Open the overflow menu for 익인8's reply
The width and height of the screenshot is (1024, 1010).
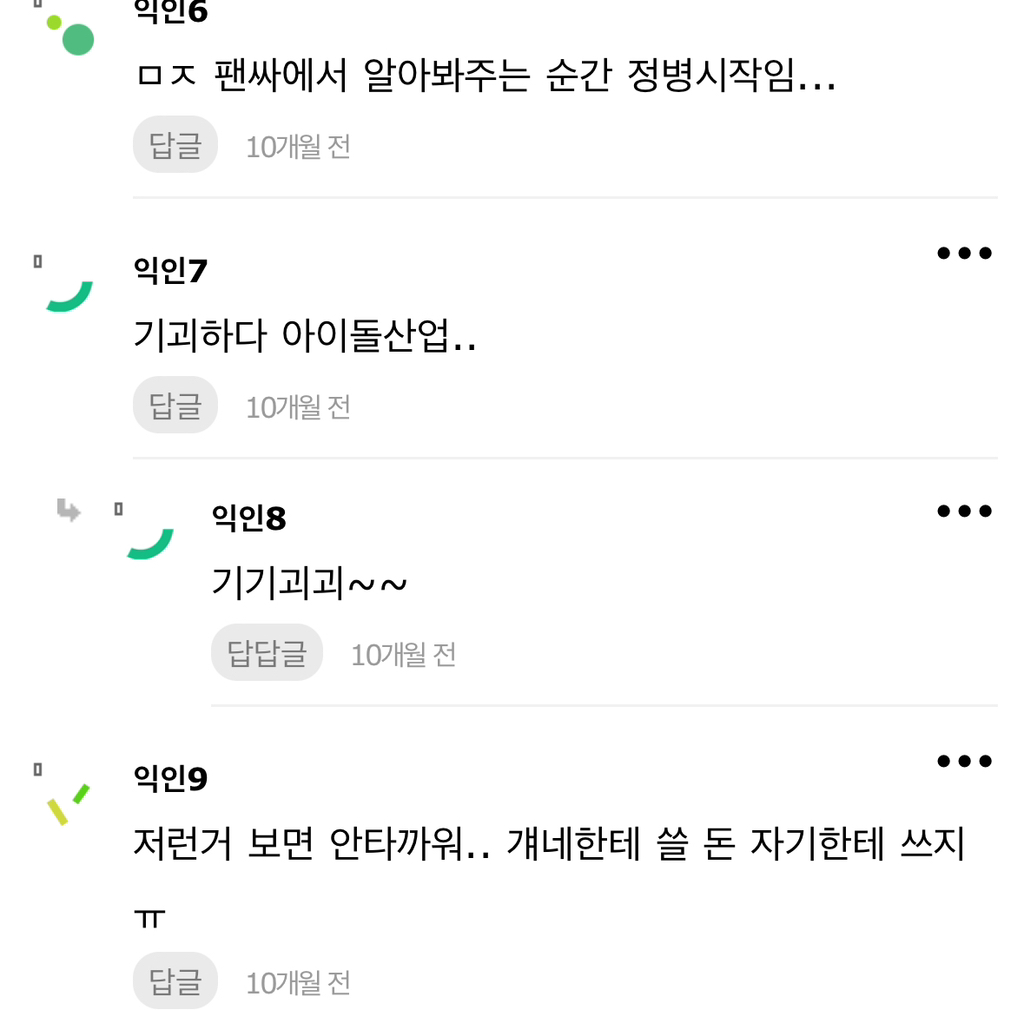click(x=964, y=511)
